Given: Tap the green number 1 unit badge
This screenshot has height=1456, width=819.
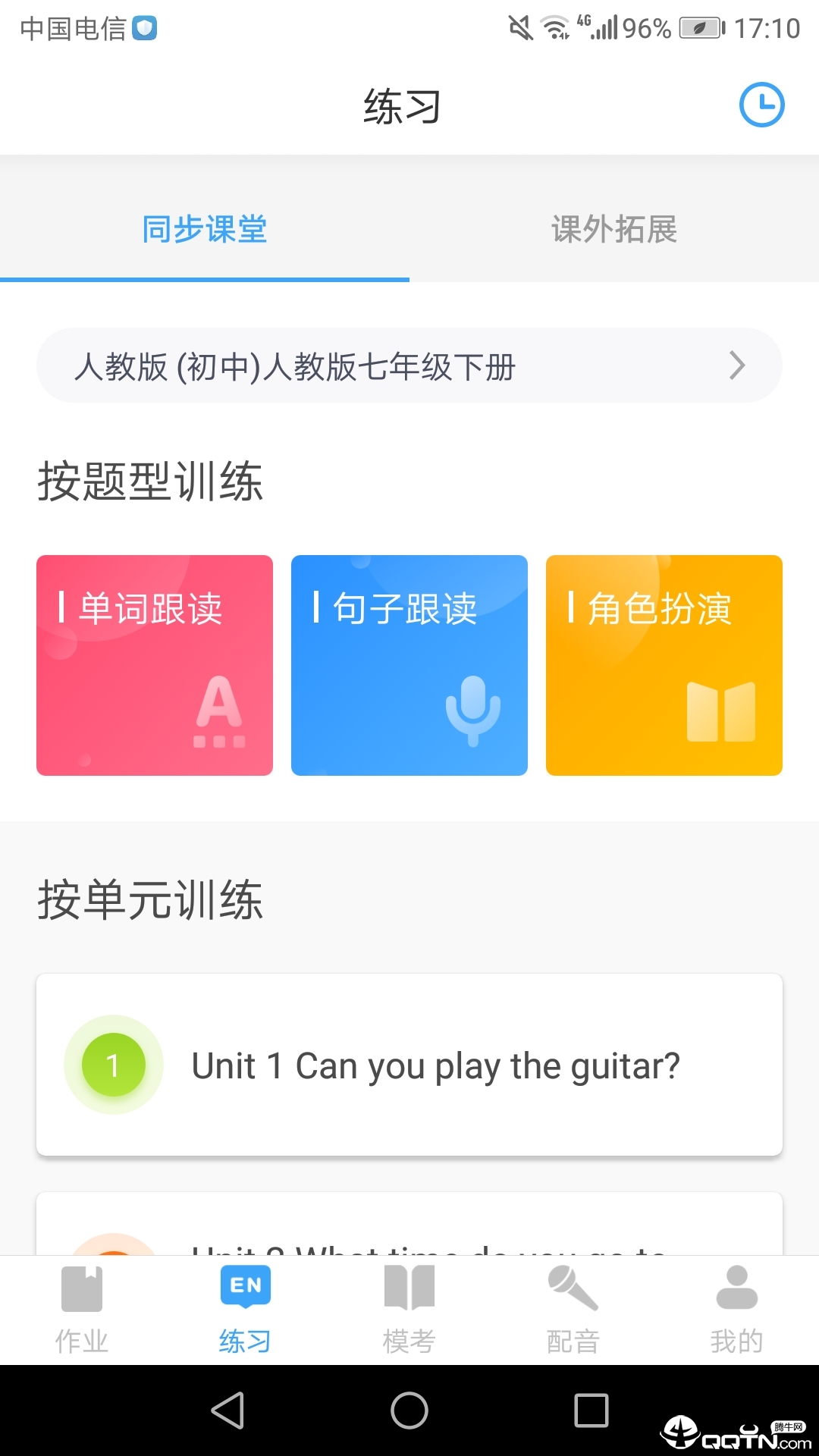Looking at the screenshot, I should pyautogui.click(x=113, y=1065).
